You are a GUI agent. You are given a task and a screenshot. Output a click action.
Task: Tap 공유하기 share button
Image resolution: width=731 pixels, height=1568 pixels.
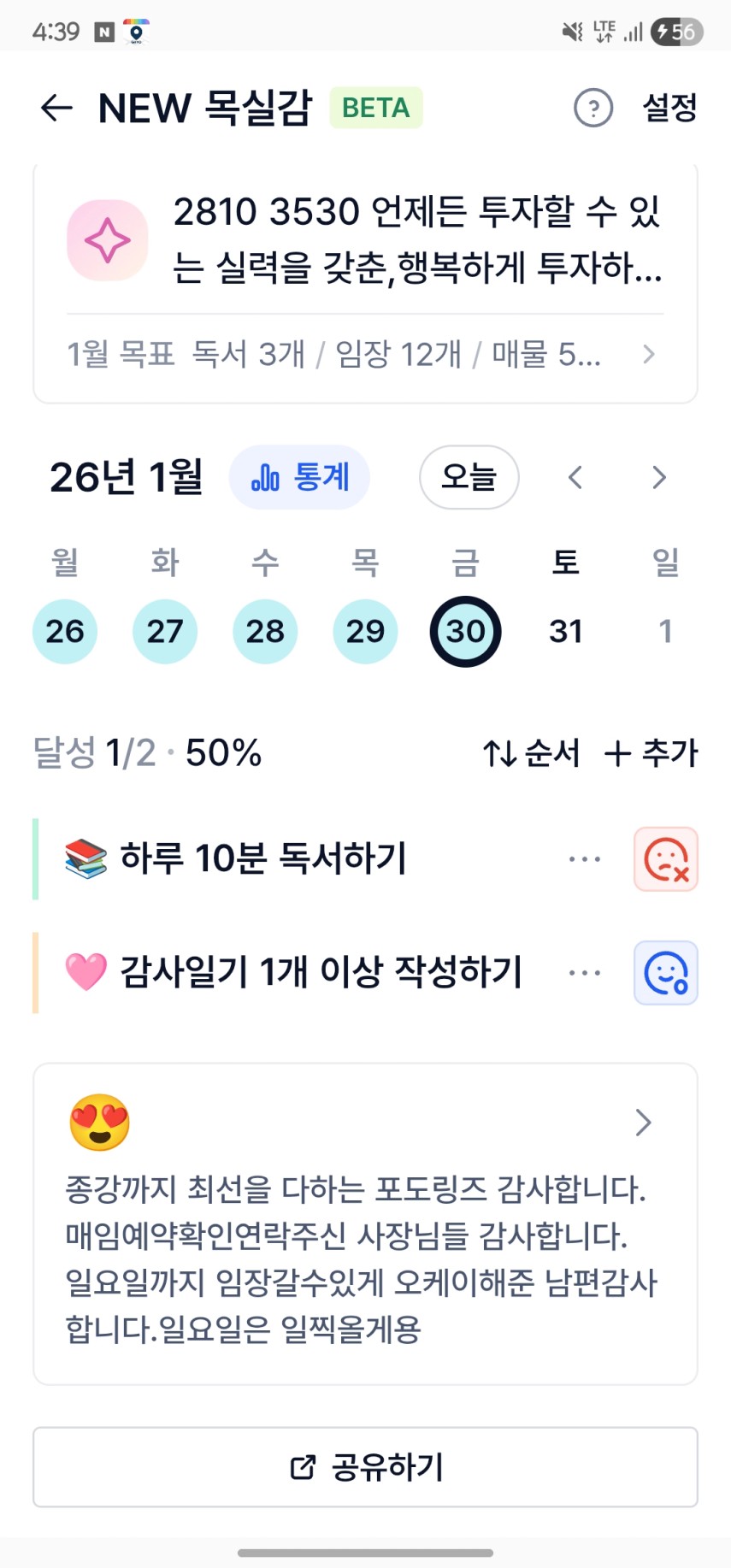pyautogui.click(x=366, y=1467)
